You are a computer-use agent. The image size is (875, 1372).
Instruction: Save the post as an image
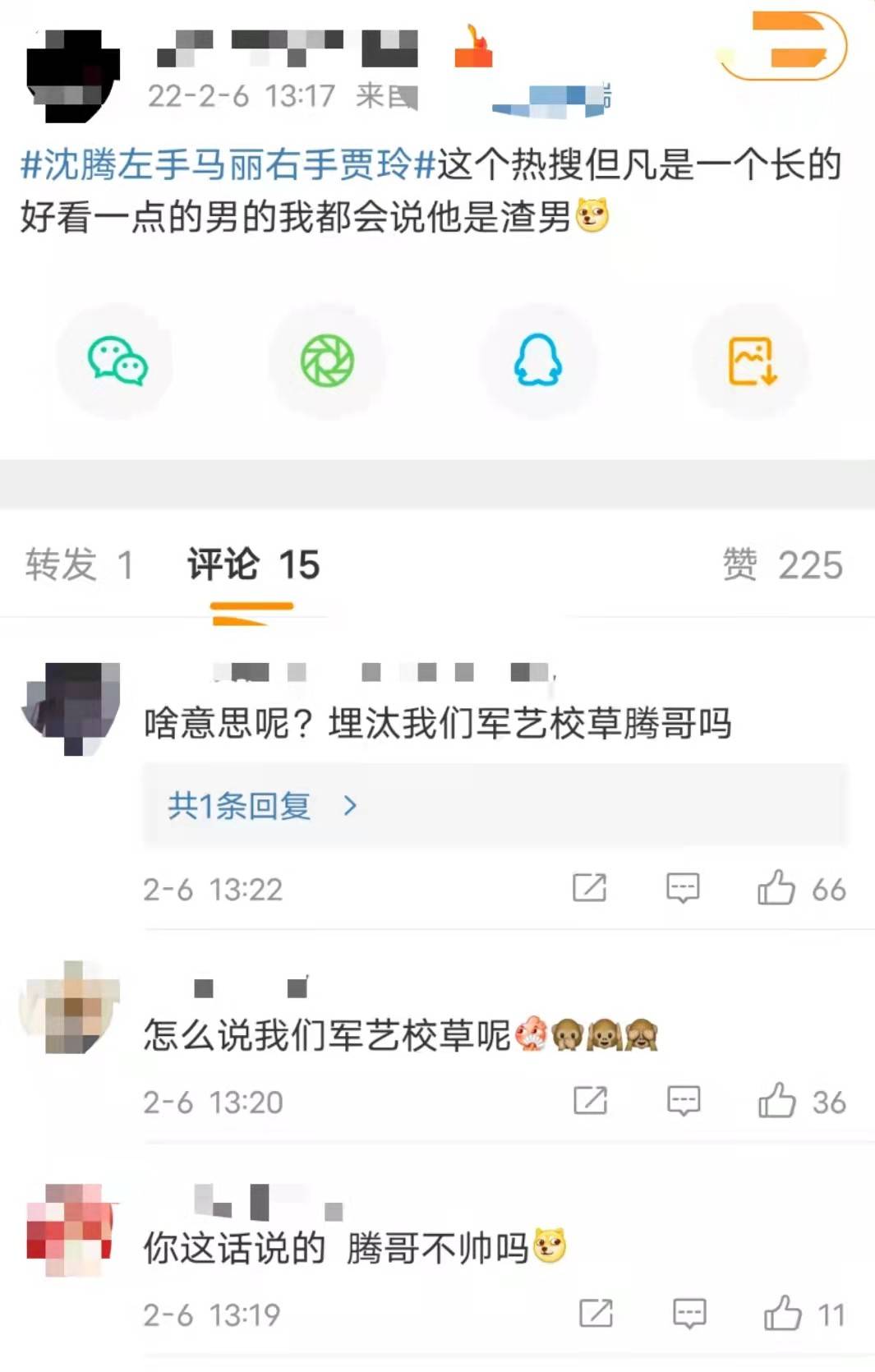(x=752, y=361)
